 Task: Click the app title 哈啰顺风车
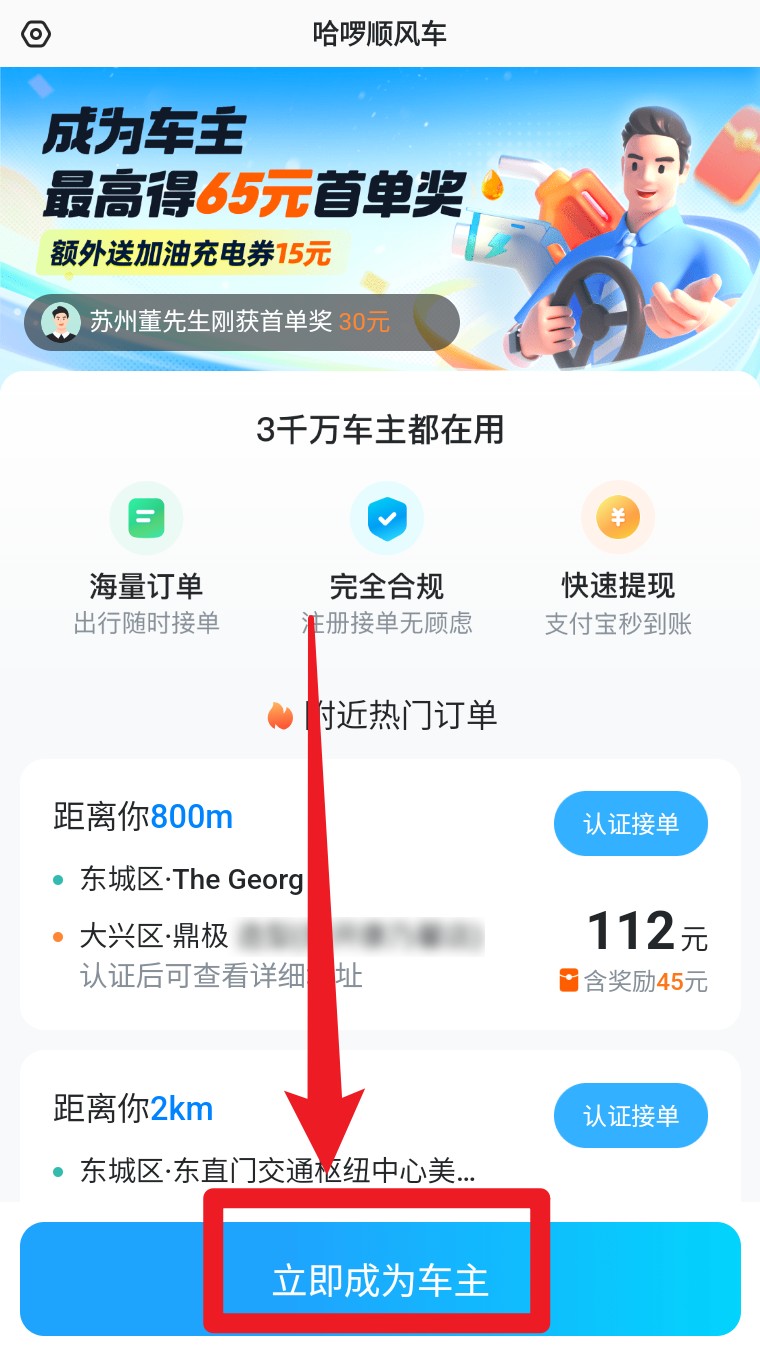(380, 34)
